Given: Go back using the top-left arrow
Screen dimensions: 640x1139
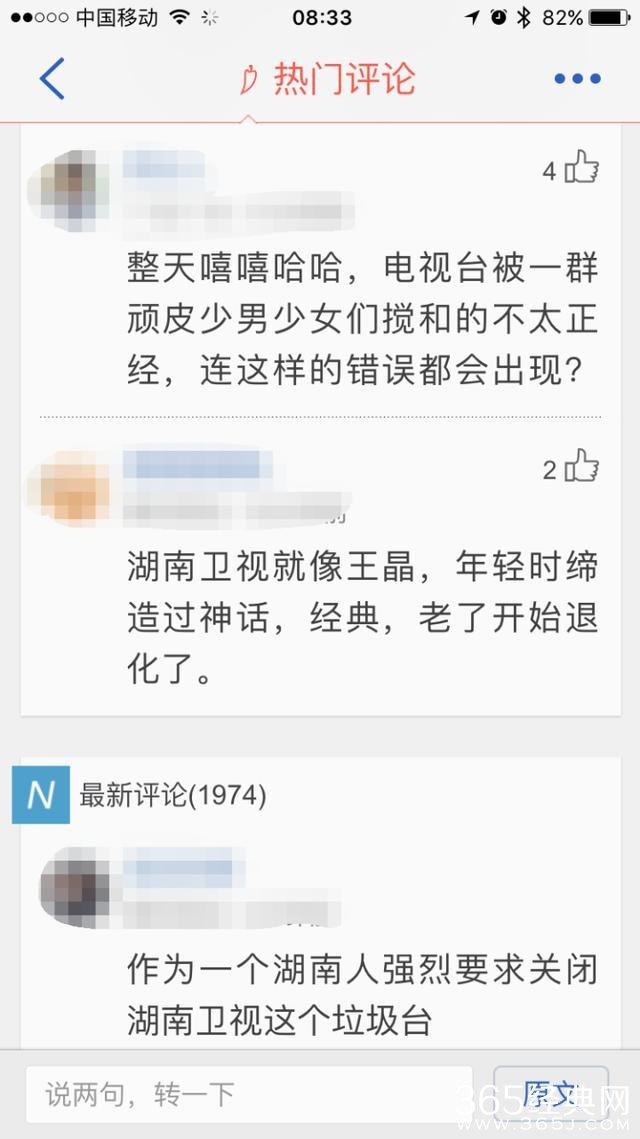Looking at the screenshot, I should click(x=52, y=78).
